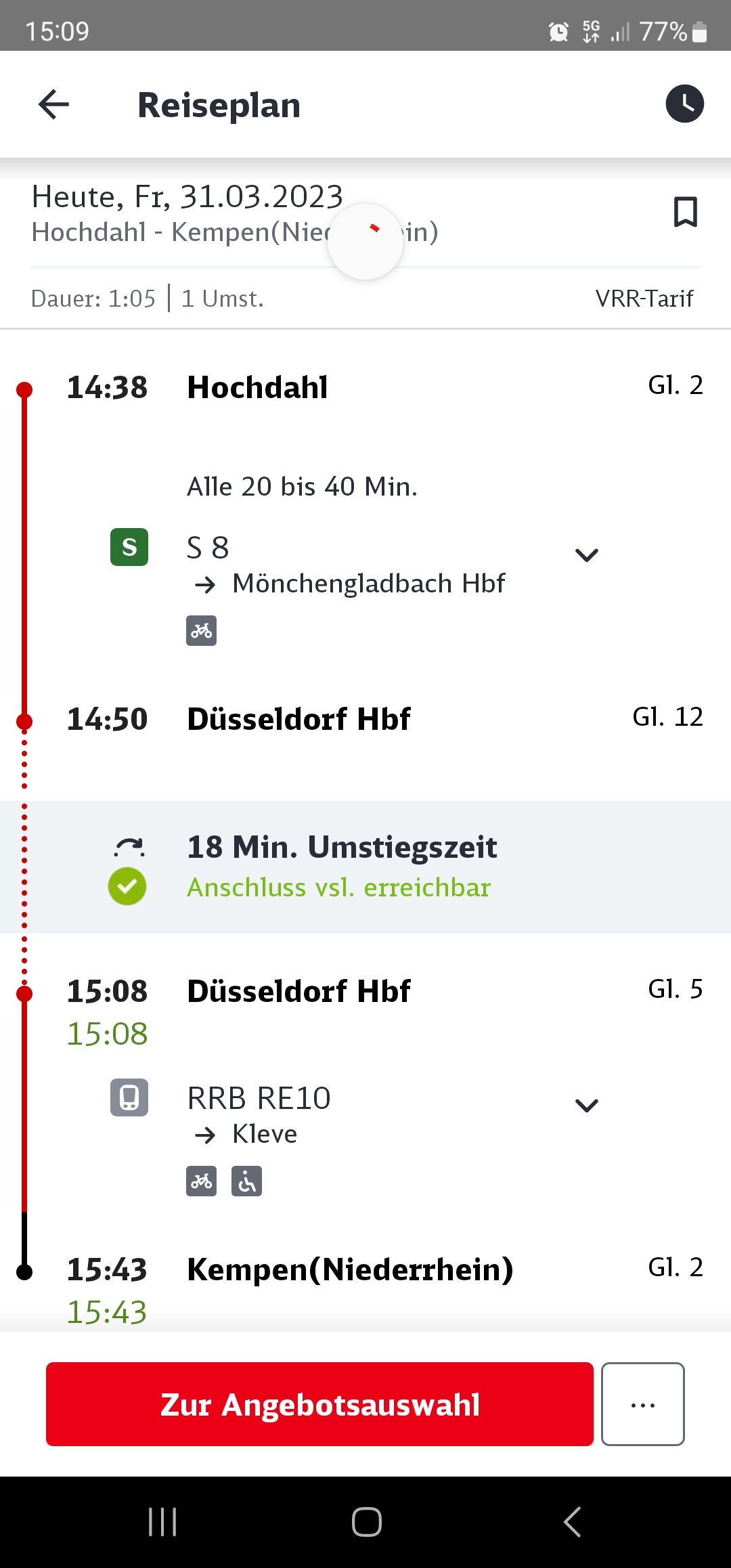Open the clock icon in app bar
The width and height of the screenshot is (731, 1568).
(x=684, y=104)
